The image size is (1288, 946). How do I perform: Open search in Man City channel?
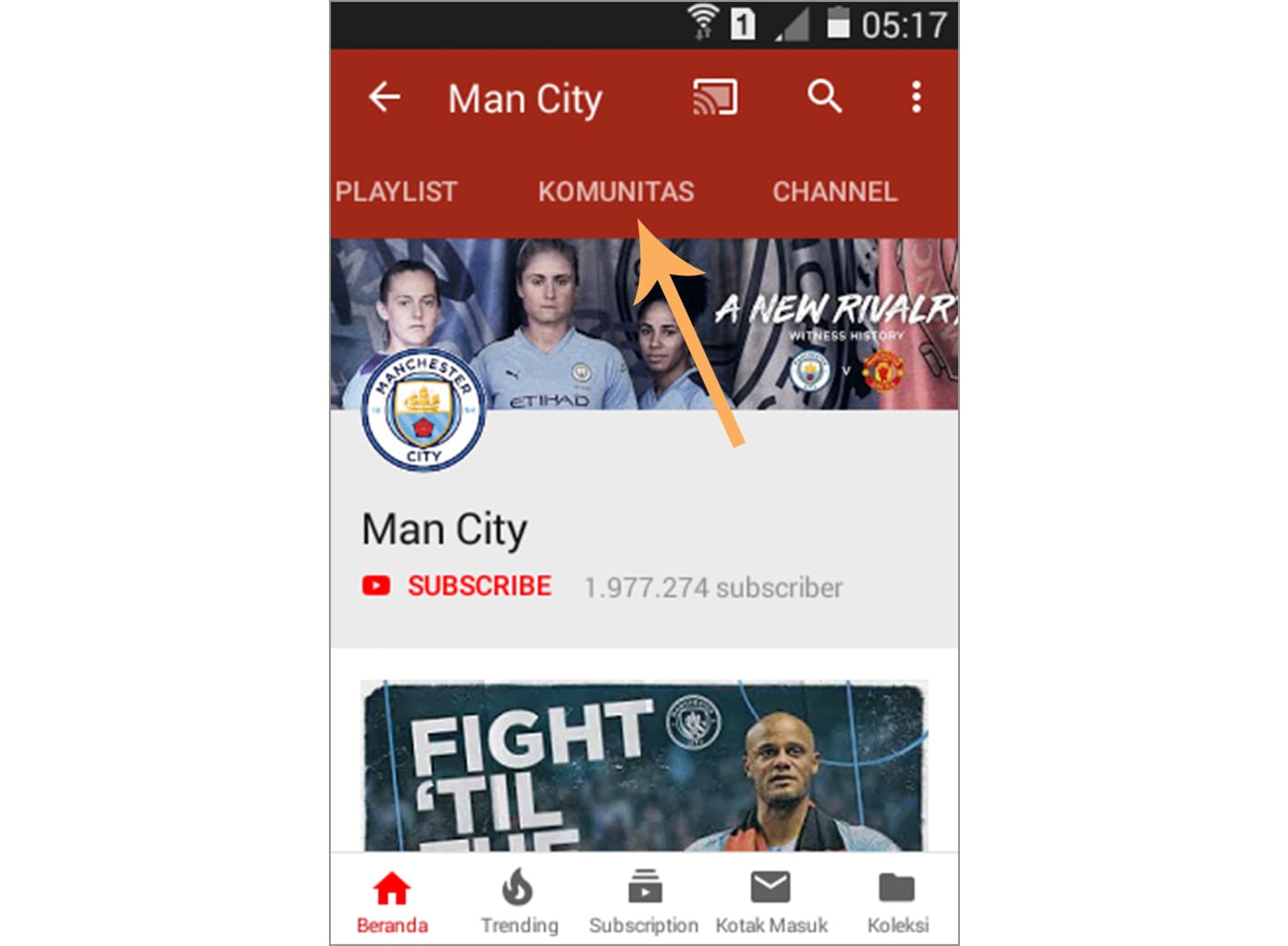pyautogui.click(x=824, y=96)
